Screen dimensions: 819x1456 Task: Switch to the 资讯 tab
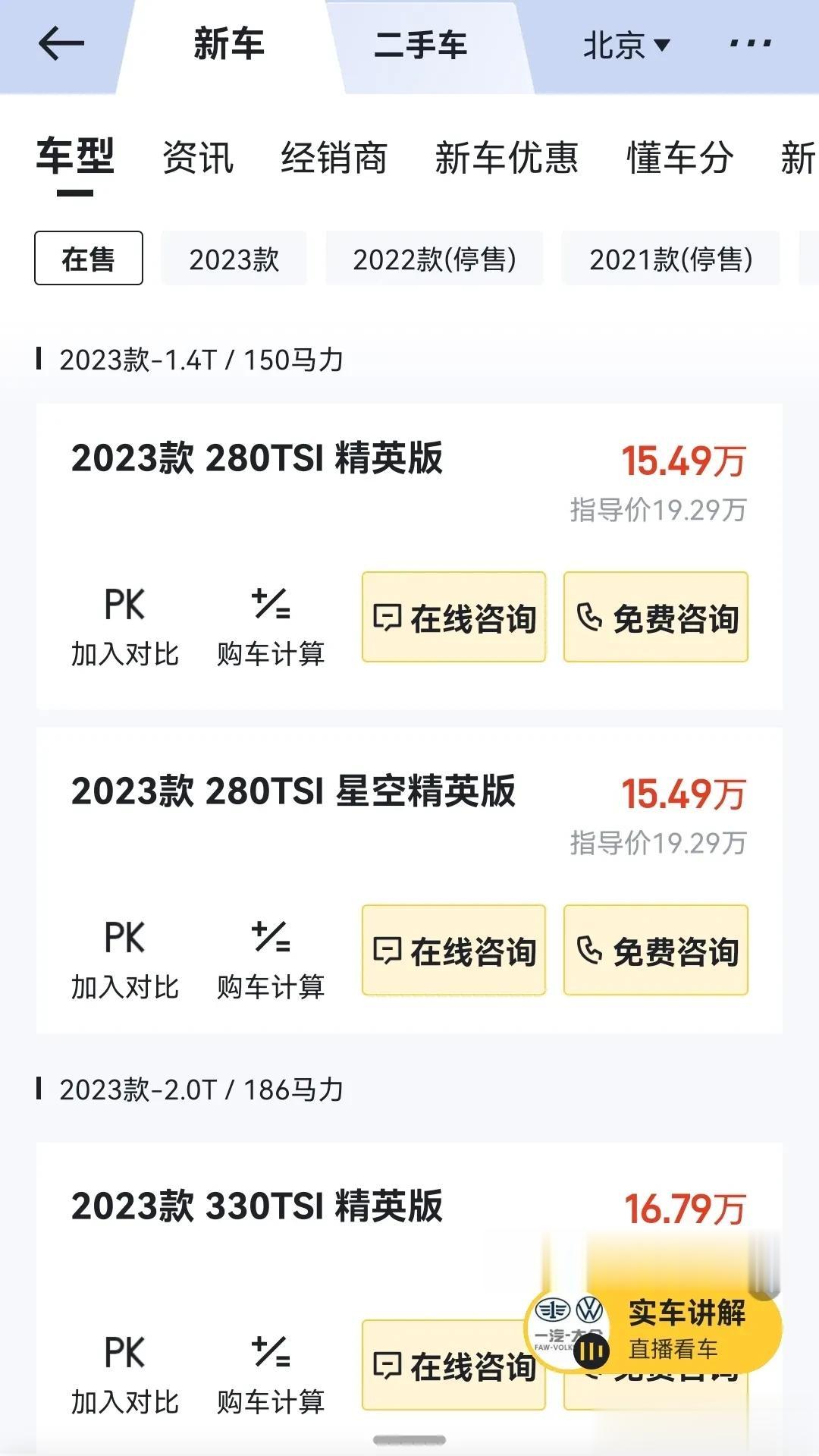pos(198,158)
